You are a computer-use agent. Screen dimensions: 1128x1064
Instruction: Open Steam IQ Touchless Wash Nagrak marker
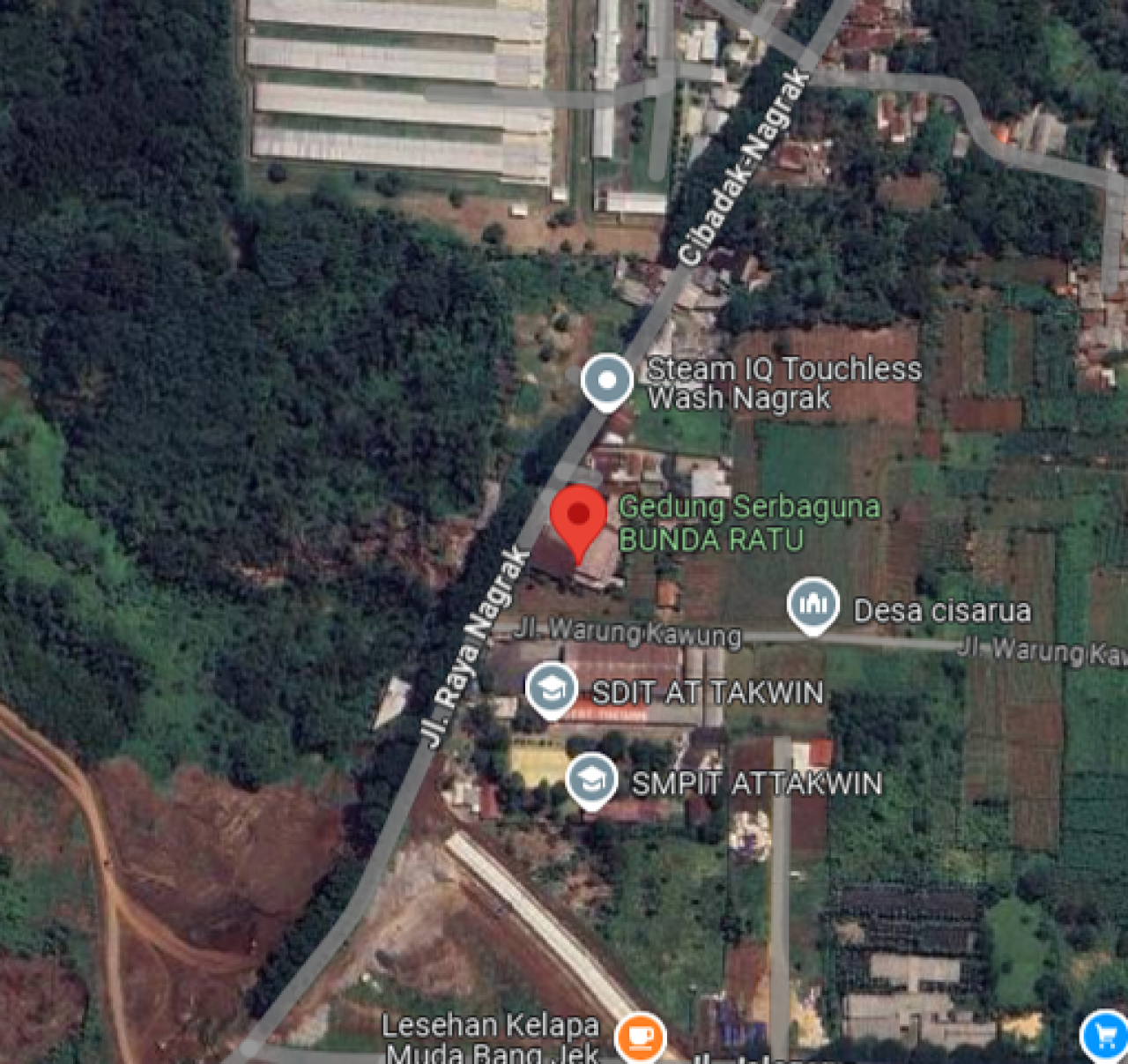pos(607,380)
